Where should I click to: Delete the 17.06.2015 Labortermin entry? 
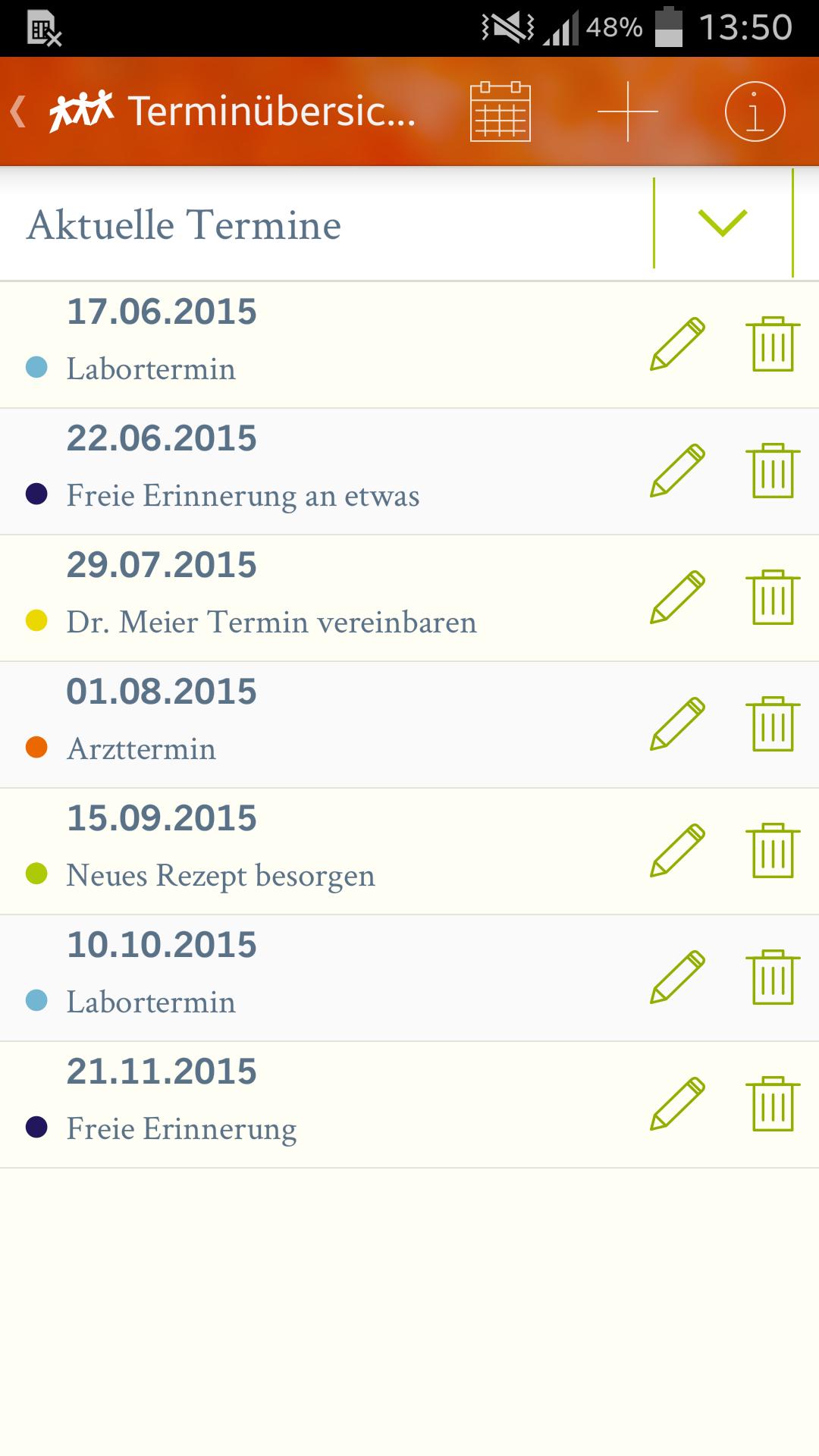click(773, 344)
